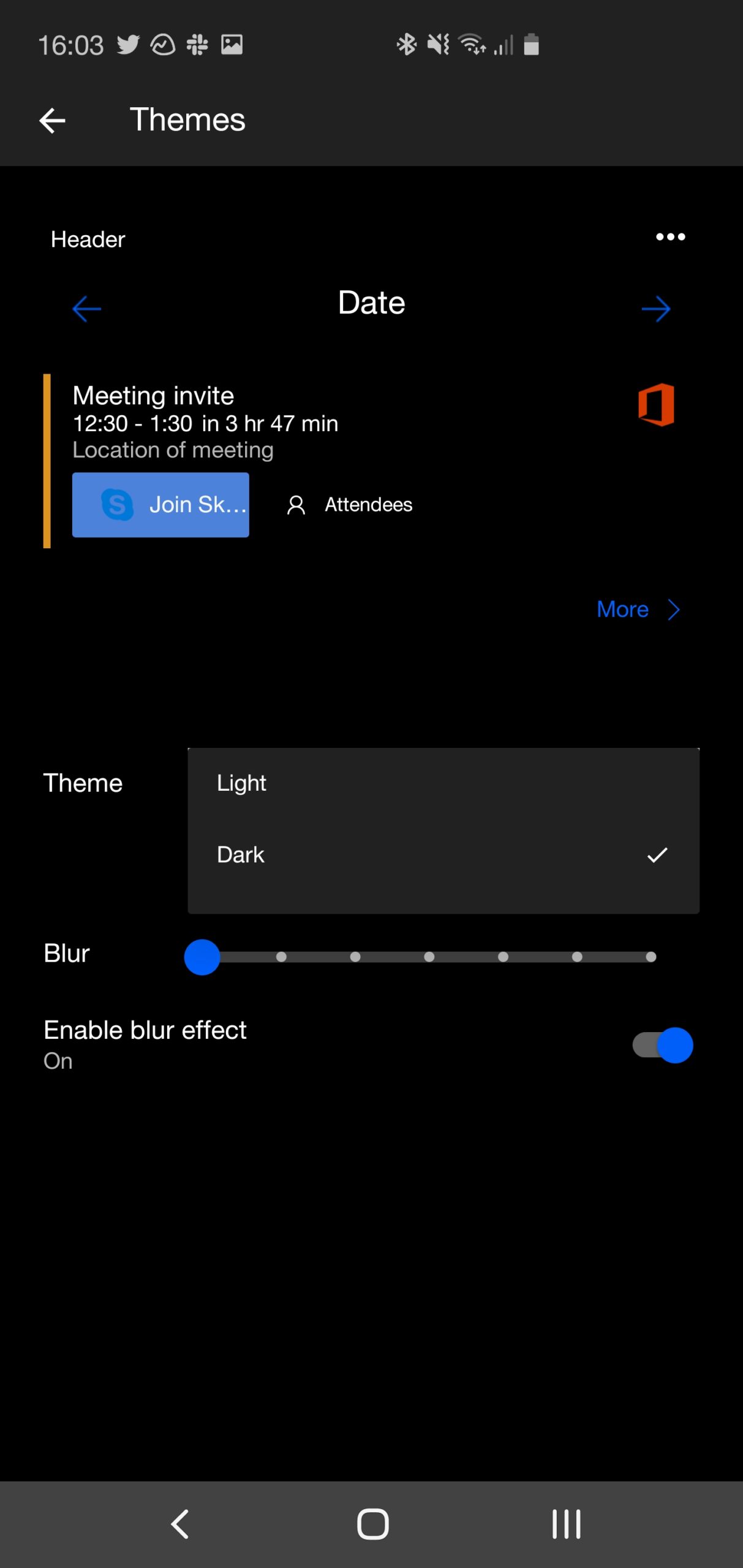The width and height of the screenshot is (743, 1568).
Task: Open the More link
Action: pyautogui.click(x=637, y=609)
